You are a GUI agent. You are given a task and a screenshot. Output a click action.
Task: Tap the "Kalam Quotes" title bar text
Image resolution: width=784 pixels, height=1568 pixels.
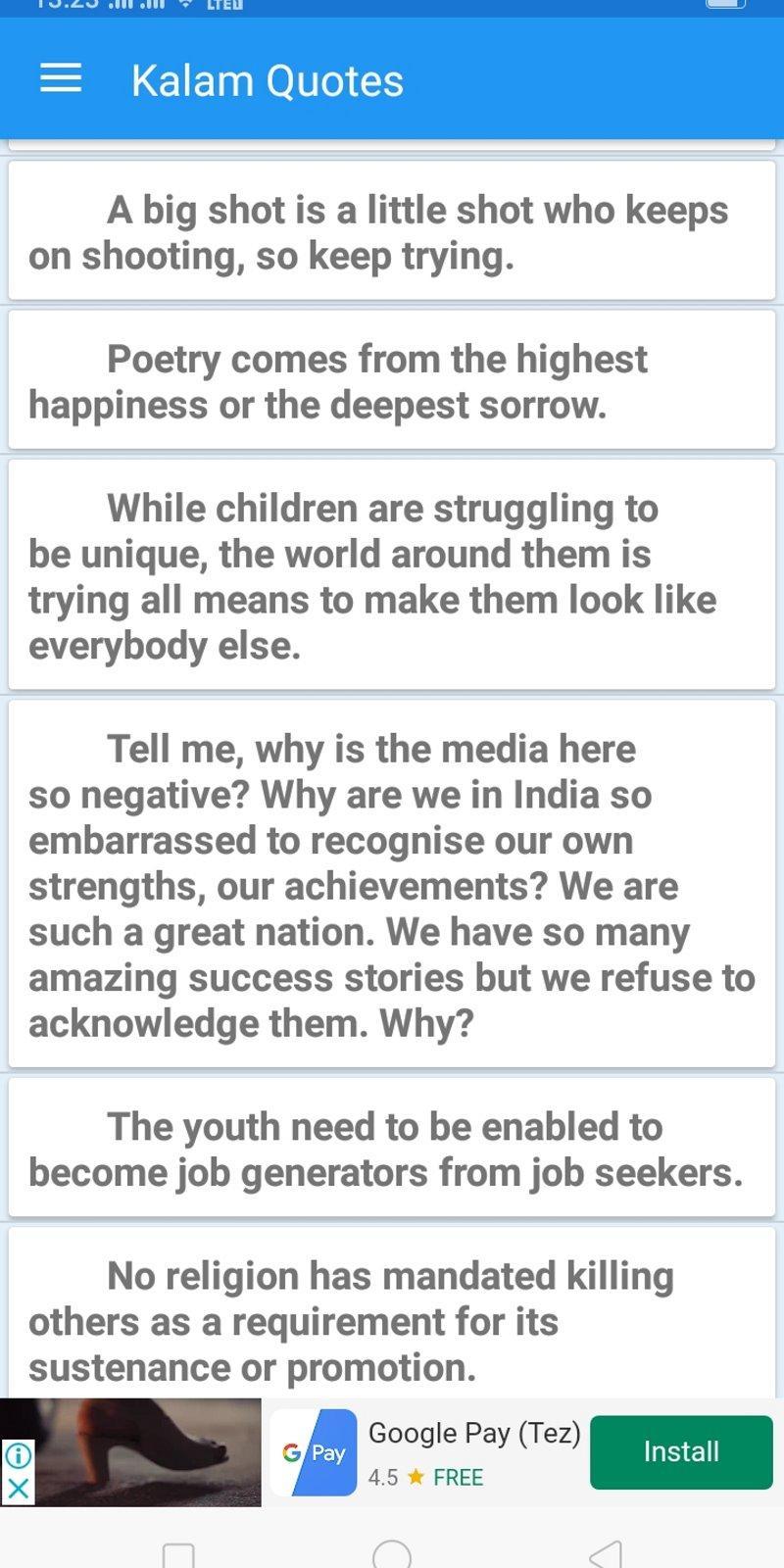coord(267,80)
